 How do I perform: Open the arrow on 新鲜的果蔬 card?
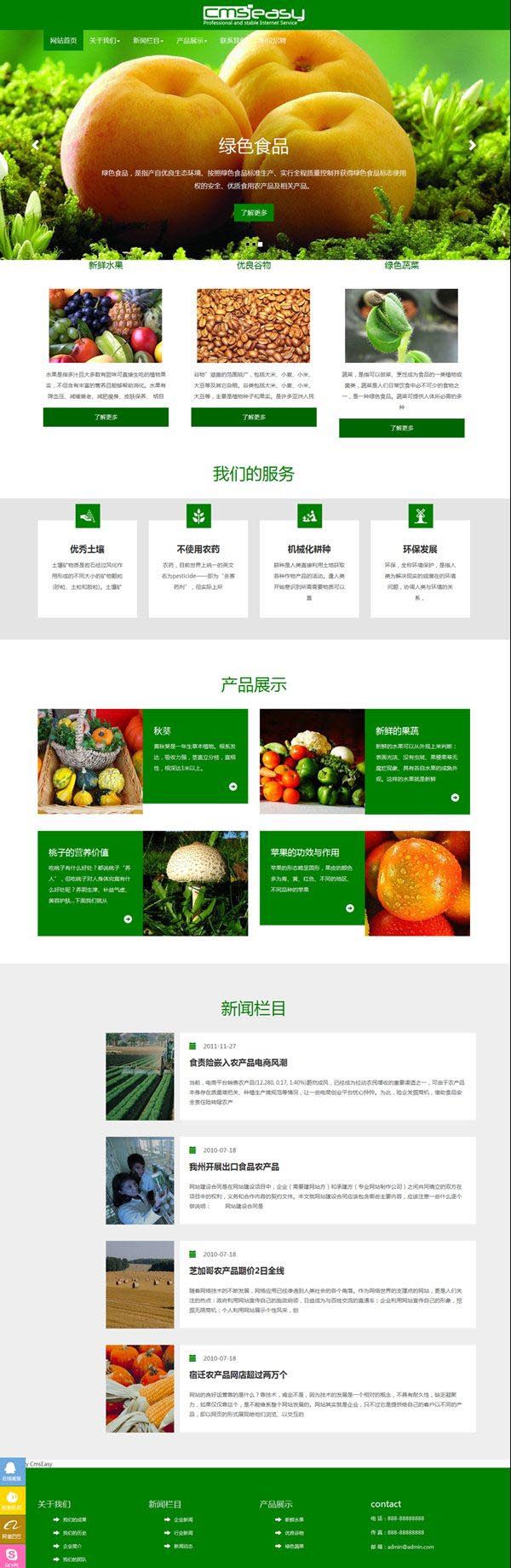point(455,798)
